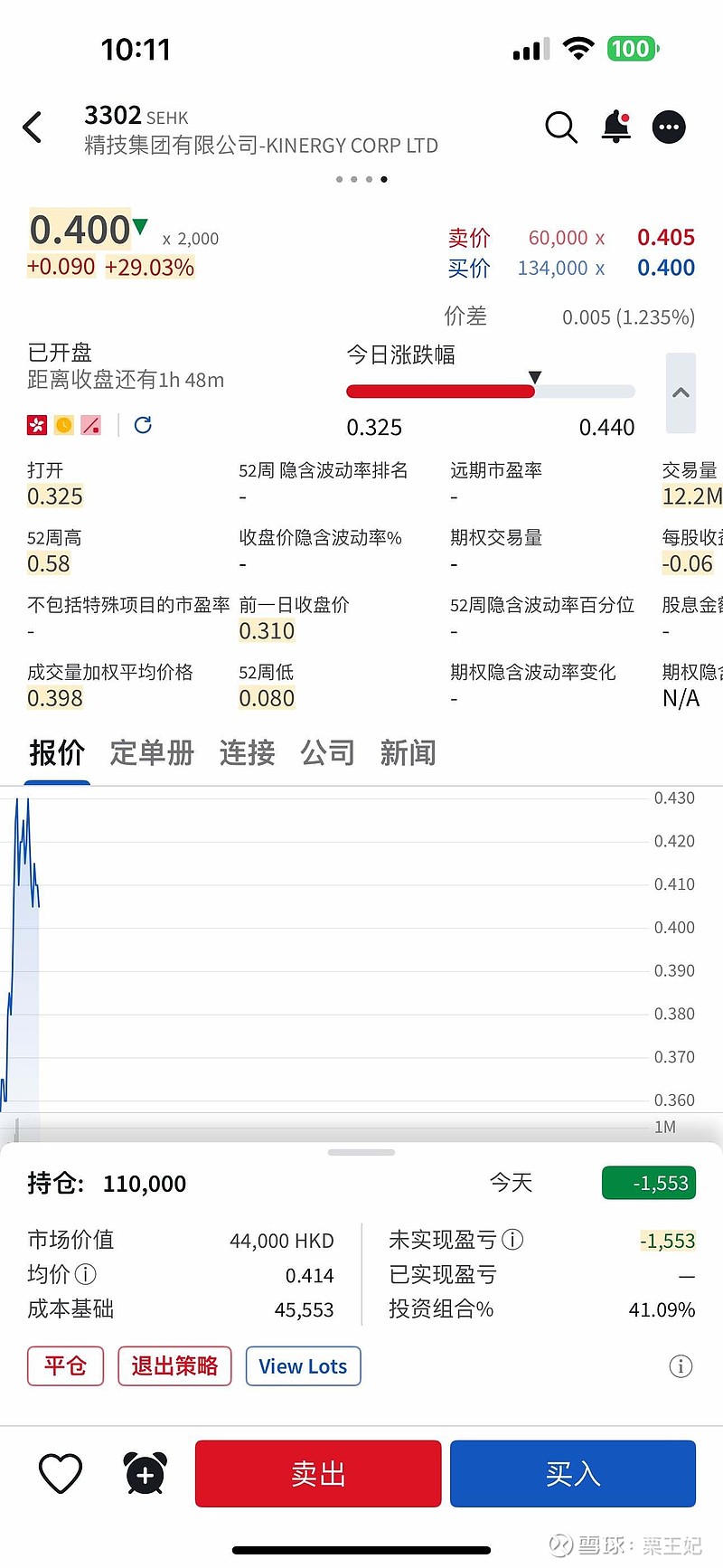Open the 退出策略 option
This screenshot has width=723, height=1568.
174,1365
